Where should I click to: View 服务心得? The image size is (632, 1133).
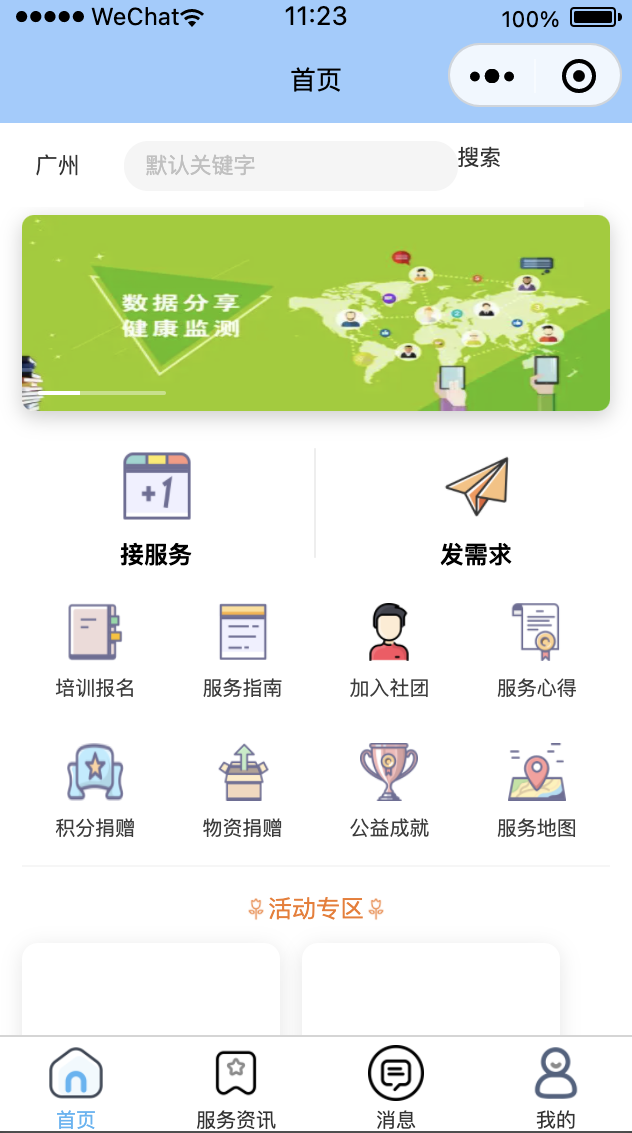536,650
